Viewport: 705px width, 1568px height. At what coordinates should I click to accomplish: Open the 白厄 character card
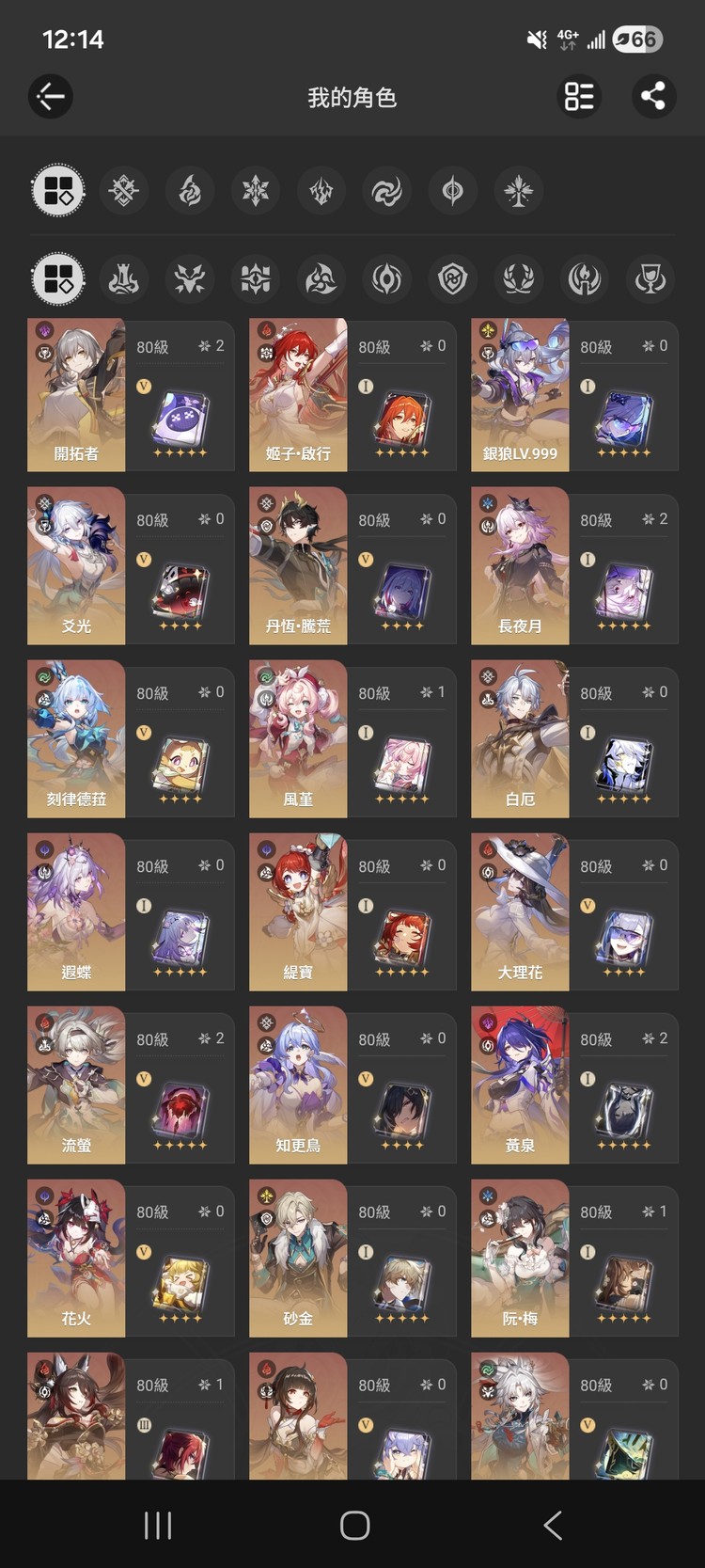pyautogui.click(x=574, y=740)
